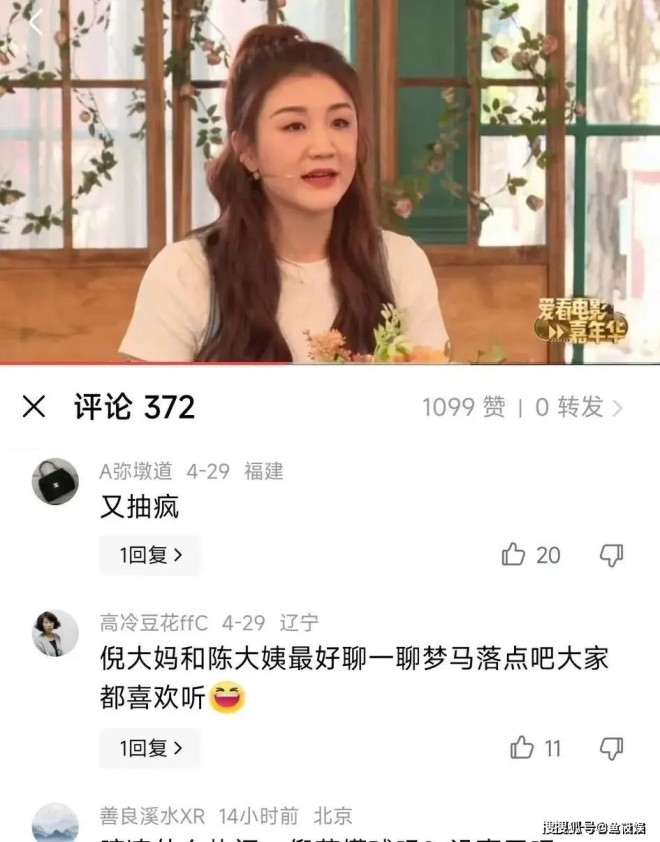Viewport: 660px width, 842px height.
Task: Close the comments panel
Action: click(x=34, y=407)
